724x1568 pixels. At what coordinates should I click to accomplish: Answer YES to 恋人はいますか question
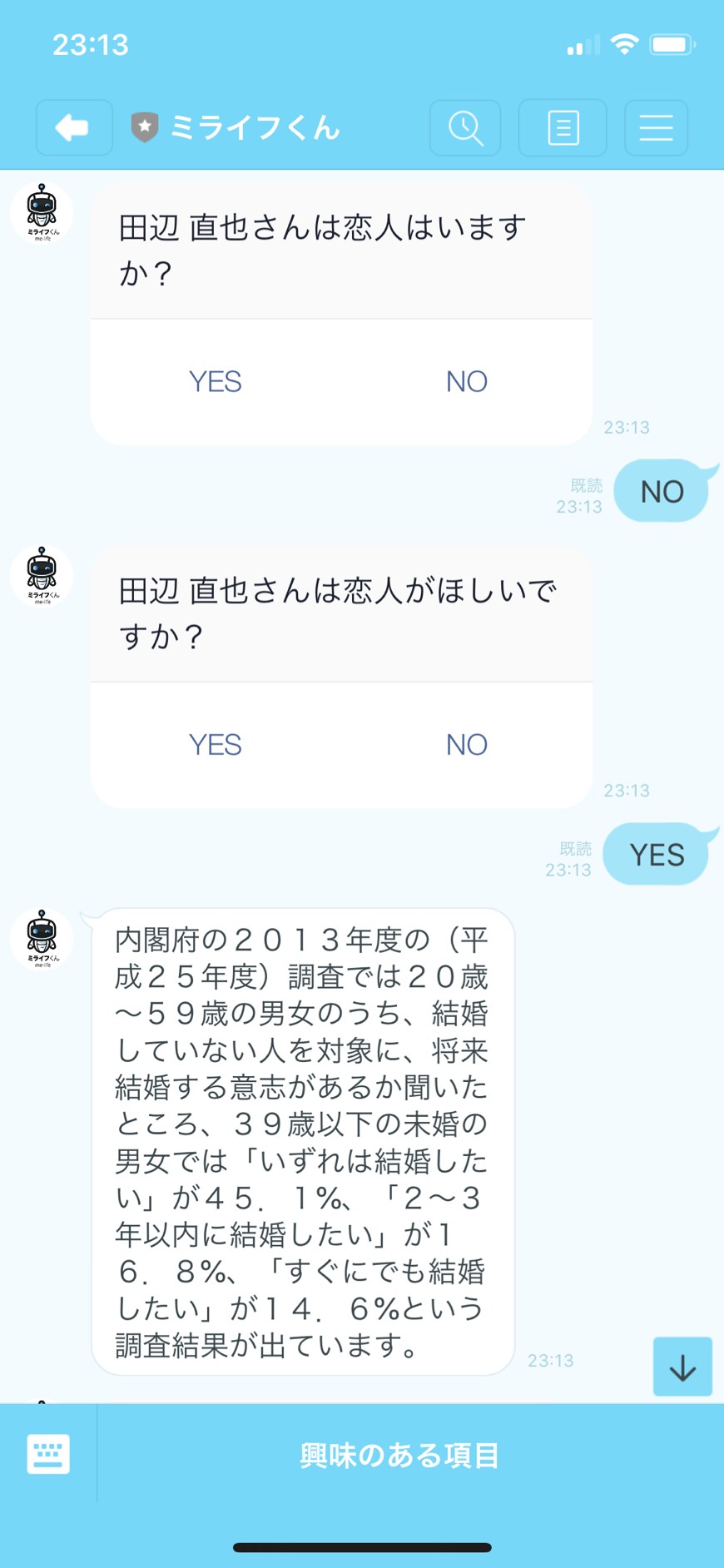coord(216,382)
